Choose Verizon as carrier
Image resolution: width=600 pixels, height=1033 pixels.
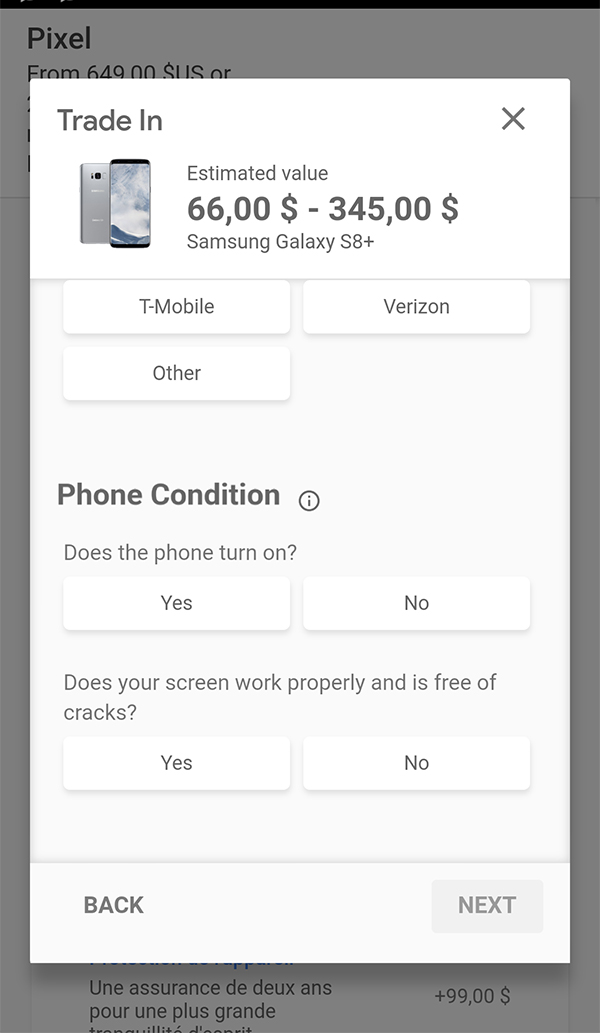pos(416,307)
